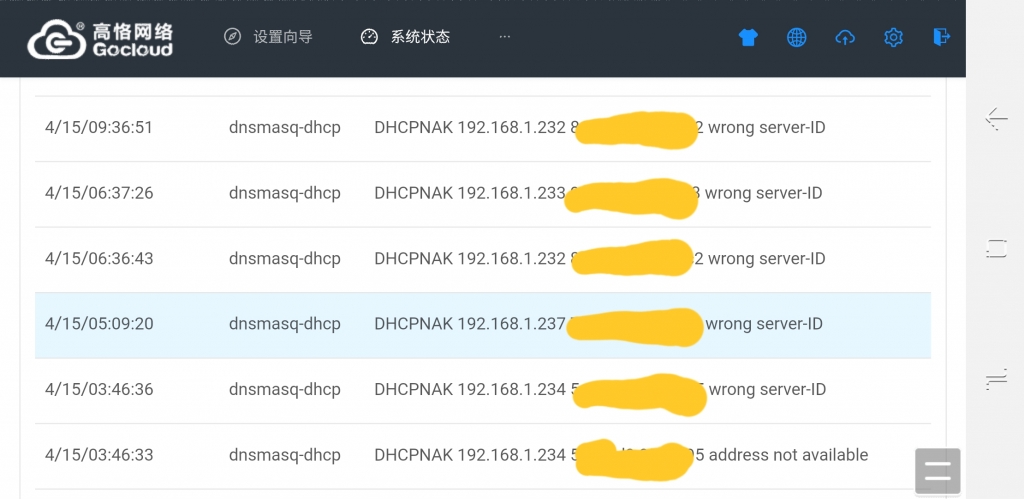The height and width of the screenshot is (499, 1024).
Task: Log out with the exit icon
Action: click(941, 37)
